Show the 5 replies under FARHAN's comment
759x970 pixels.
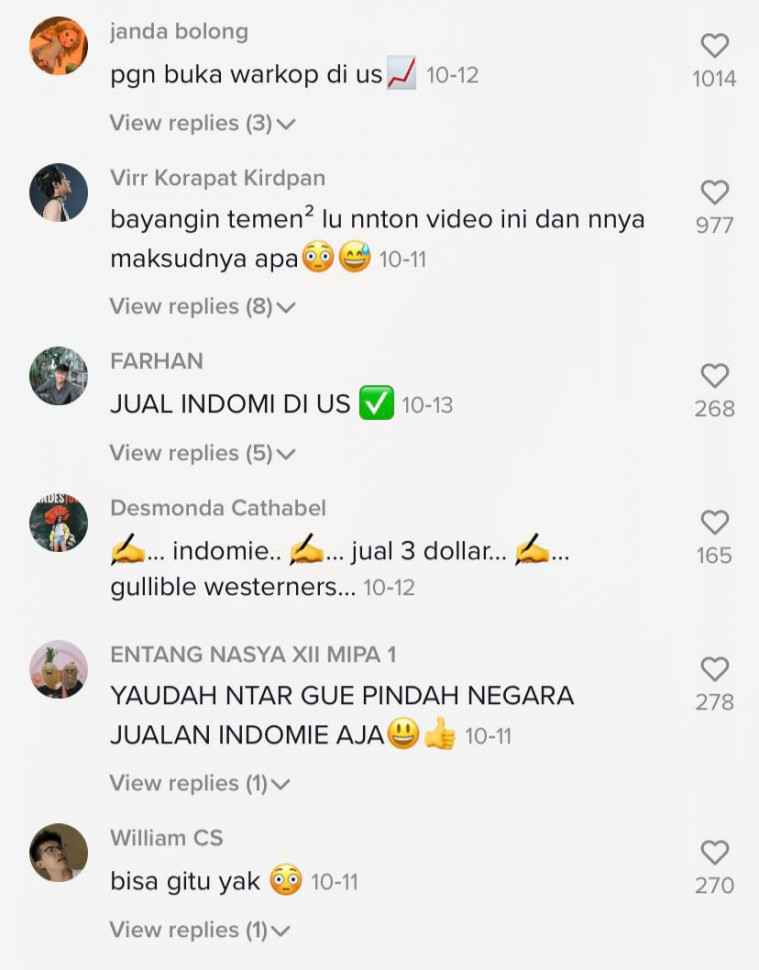tap(202, 453)
